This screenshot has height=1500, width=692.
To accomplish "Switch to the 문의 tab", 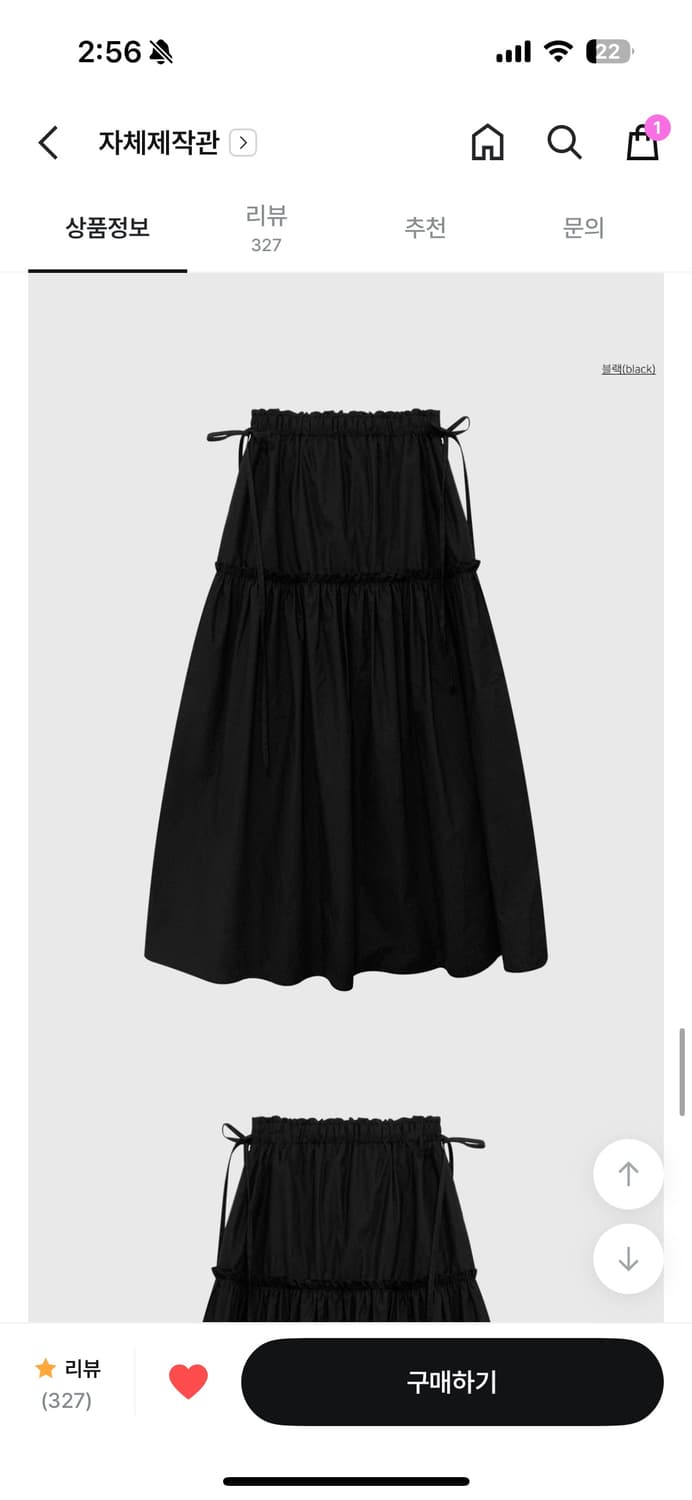I will pyautogui.click(x=583, y=228).
